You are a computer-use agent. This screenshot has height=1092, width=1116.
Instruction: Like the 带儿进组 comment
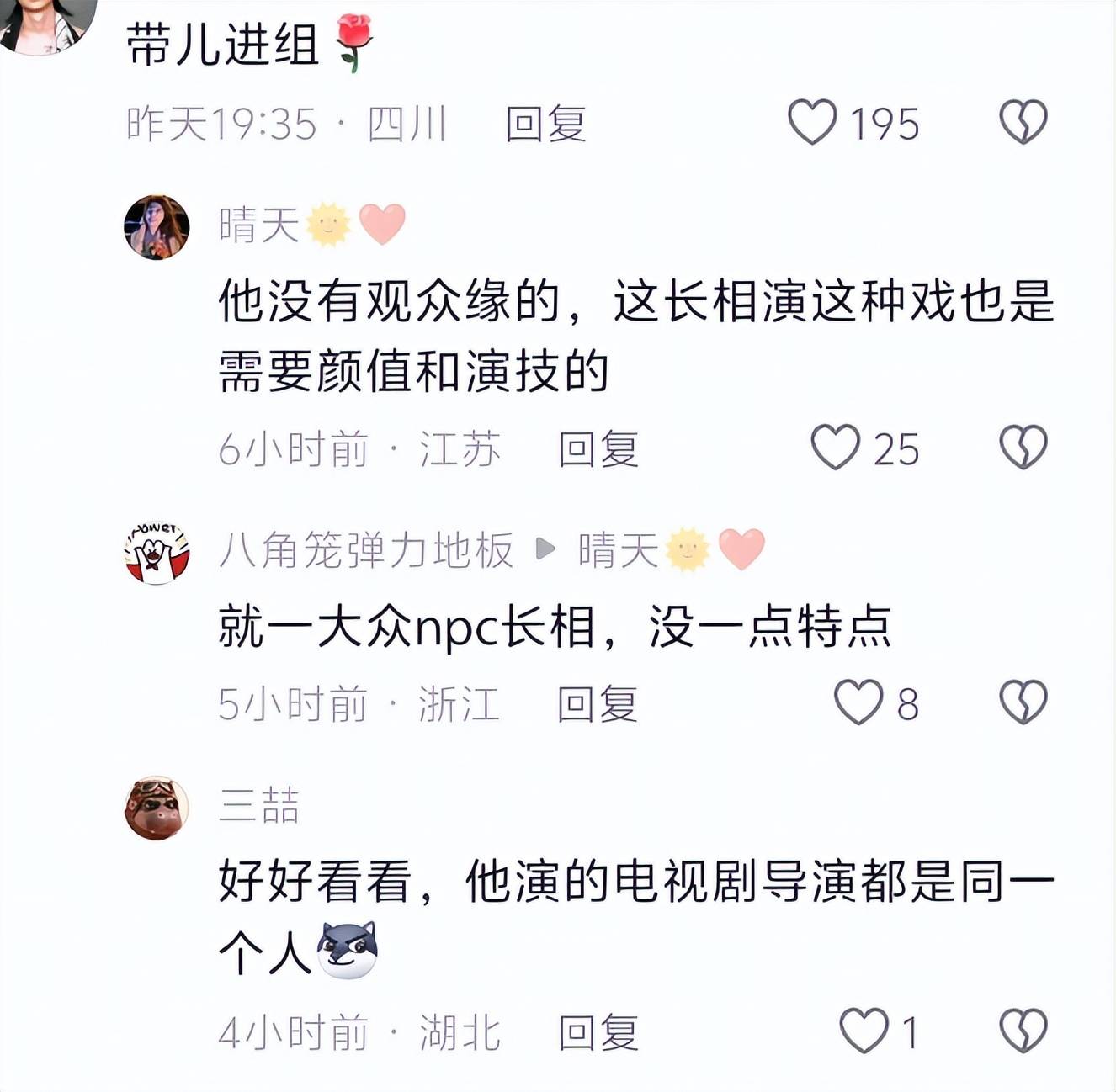[812, 123]
